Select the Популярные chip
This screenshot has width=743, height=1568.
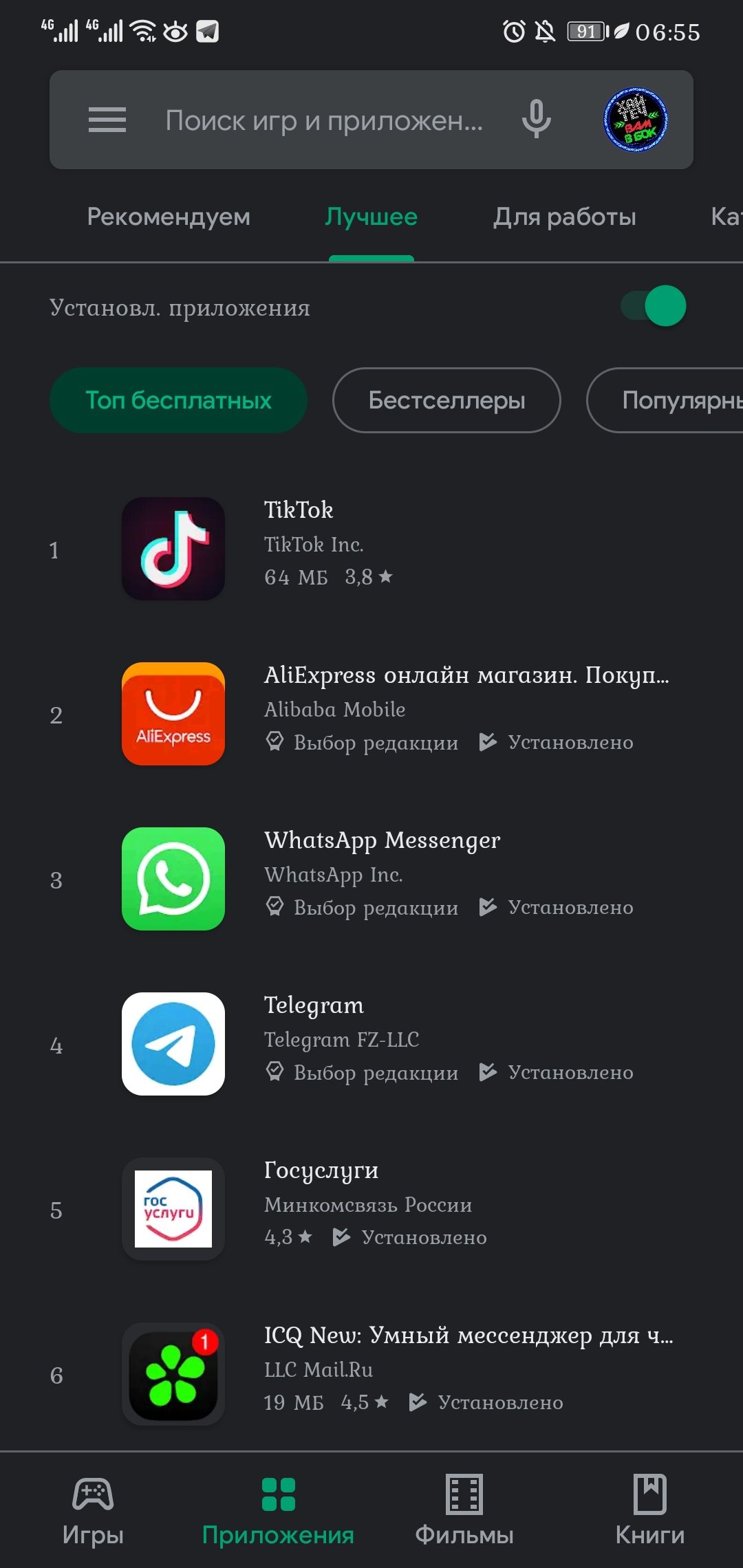pos(665,400)
